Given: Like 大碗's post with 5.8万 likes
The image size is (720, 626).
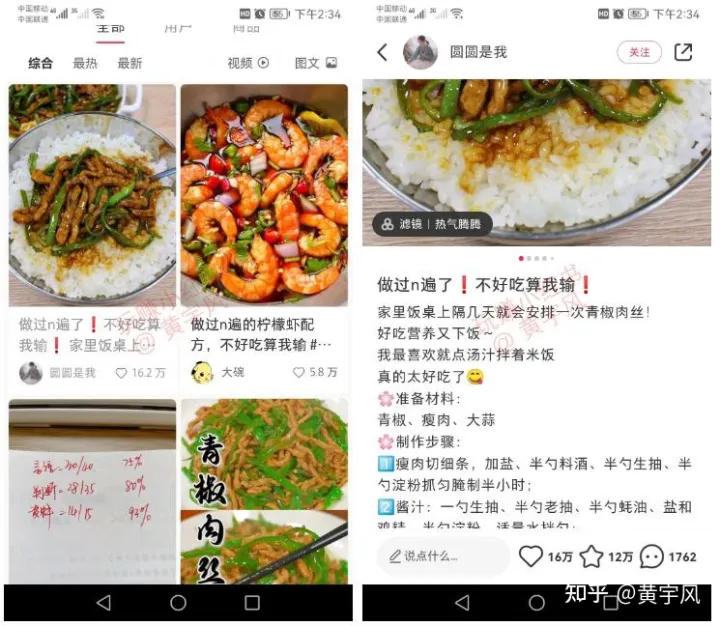Looking at the screenshot, I should 299,373.
